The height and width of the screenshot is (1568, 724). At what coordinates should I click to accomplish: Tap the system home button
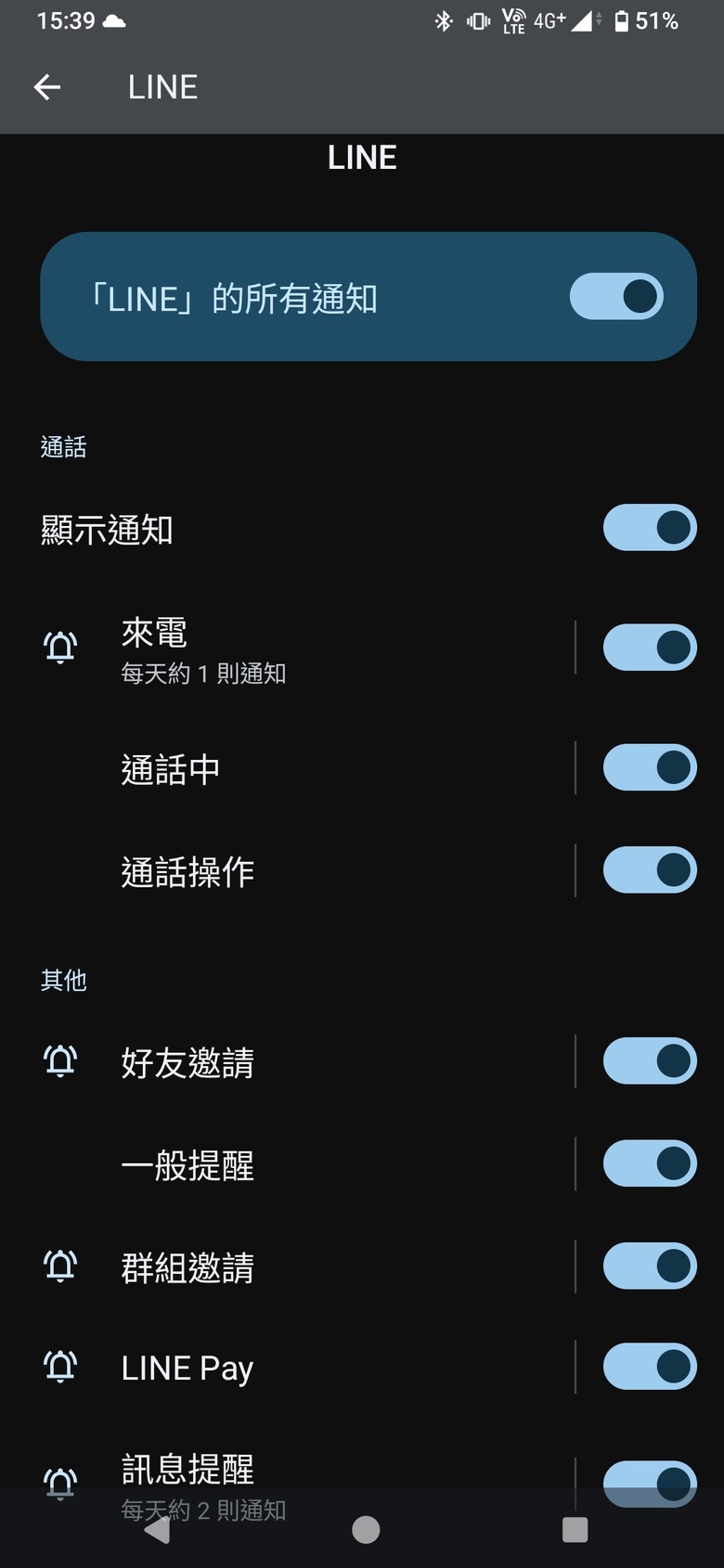click(366, 1530)
